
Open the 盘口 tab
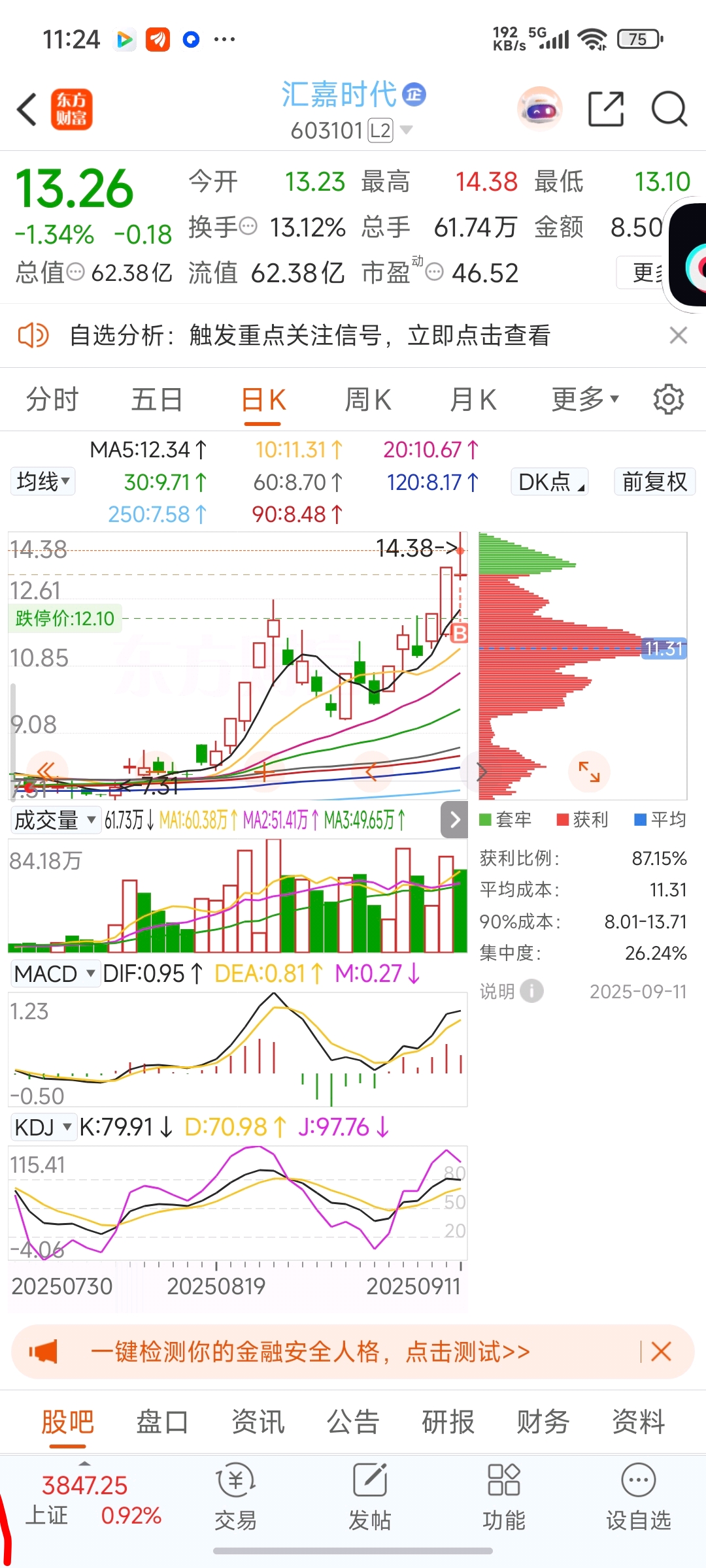[x=162, y=1422]
